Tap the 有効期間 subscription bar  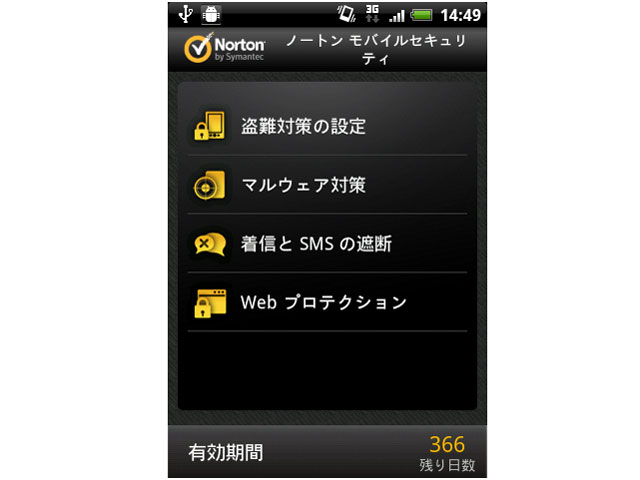[x=326, y=452]
